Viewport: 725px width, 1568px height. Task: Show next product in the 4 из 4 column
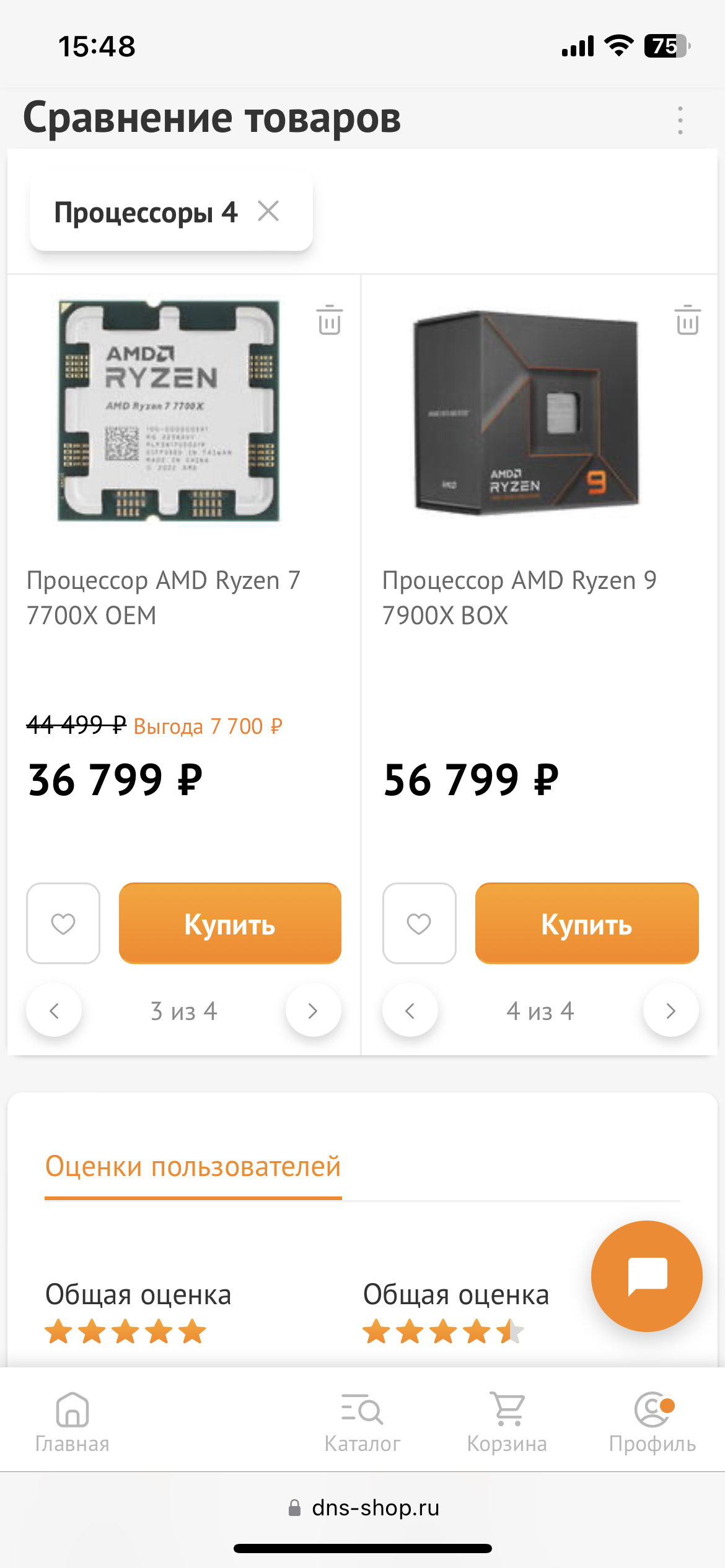click(x=671, y=1011)
